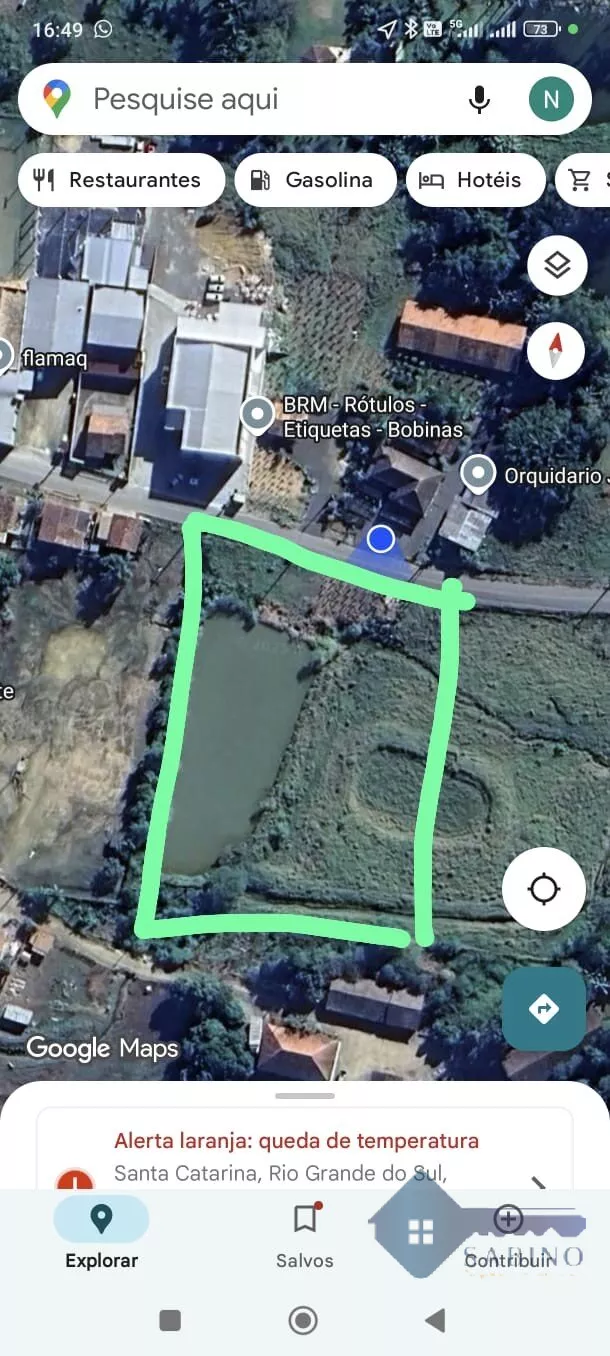Tap the compass to reorient map
Screen dimensions: 610x1356
point(556,350)
